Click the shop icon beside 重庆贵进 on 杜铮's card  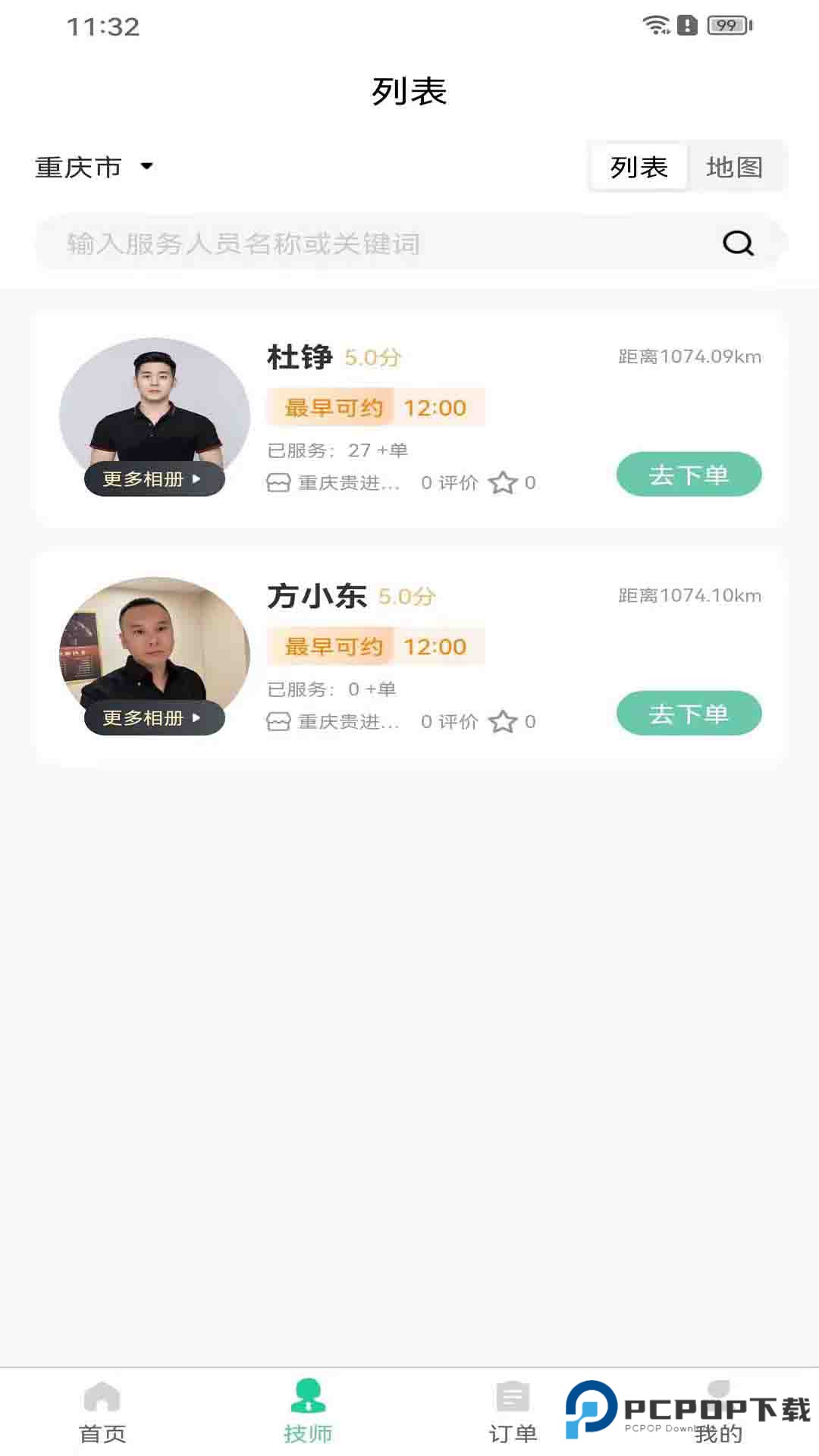[278, 482]
